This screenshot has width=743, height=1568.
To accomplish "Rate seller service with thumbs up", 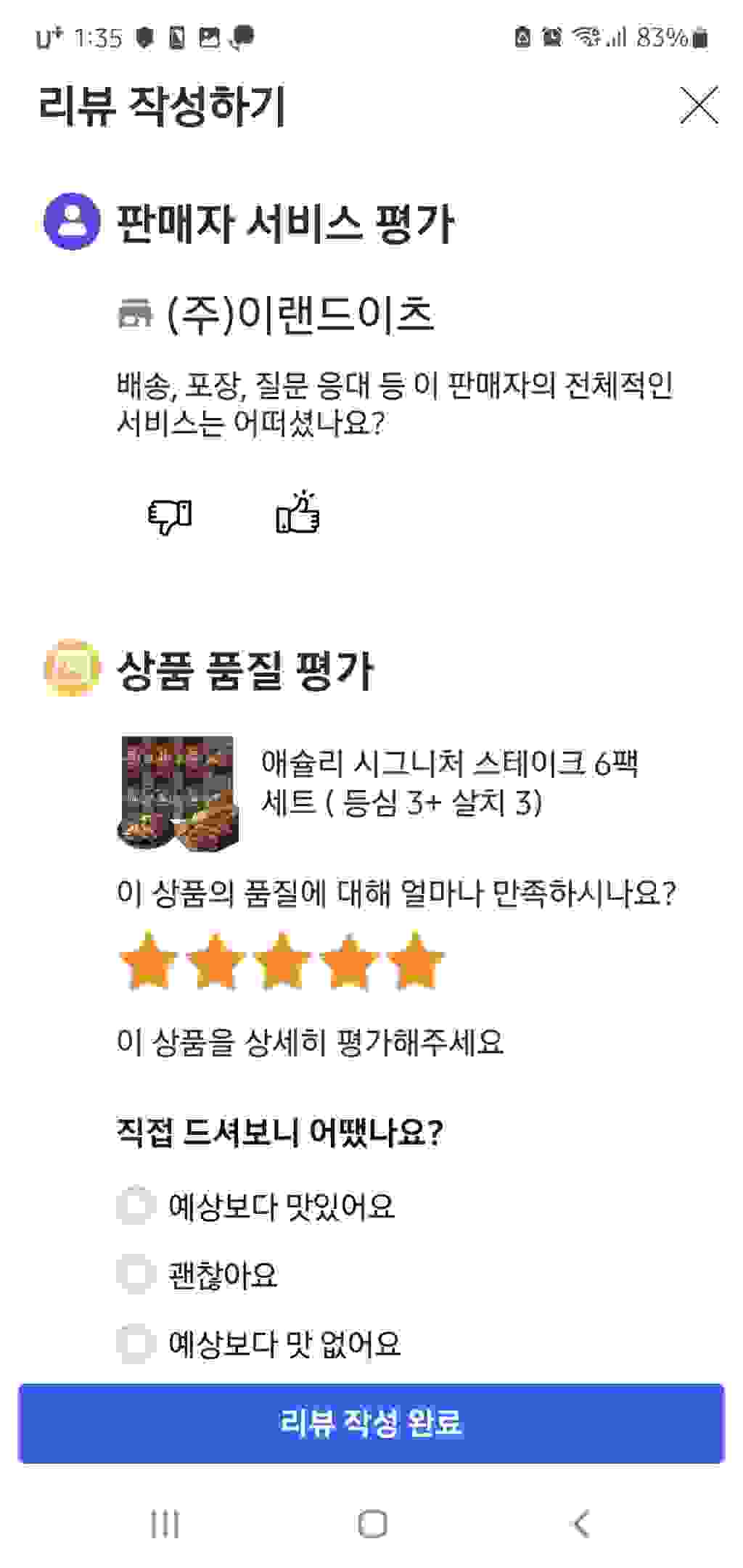I will pyautogui.click(x=297, y=513).
